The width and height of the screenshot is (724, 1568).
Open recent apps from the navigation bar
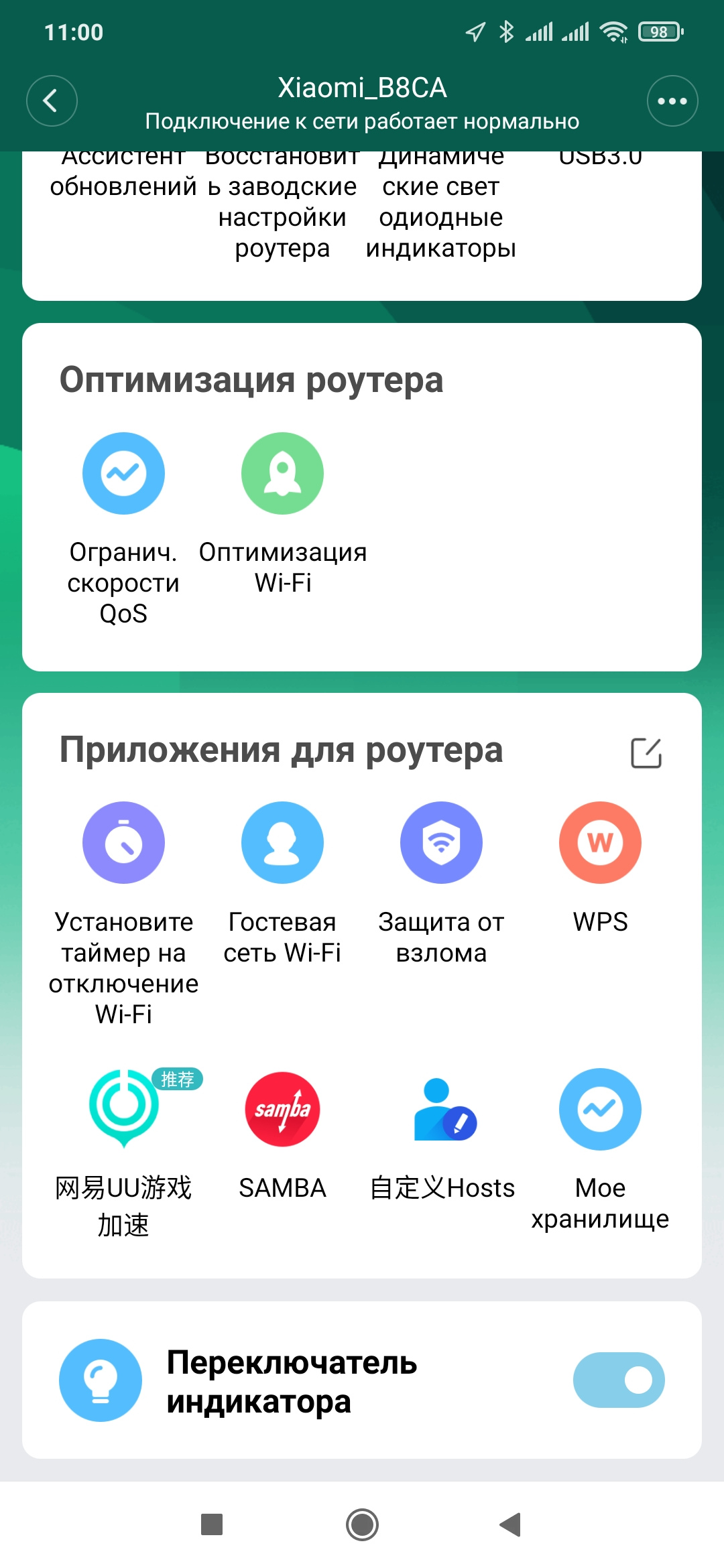point(212,1524)
